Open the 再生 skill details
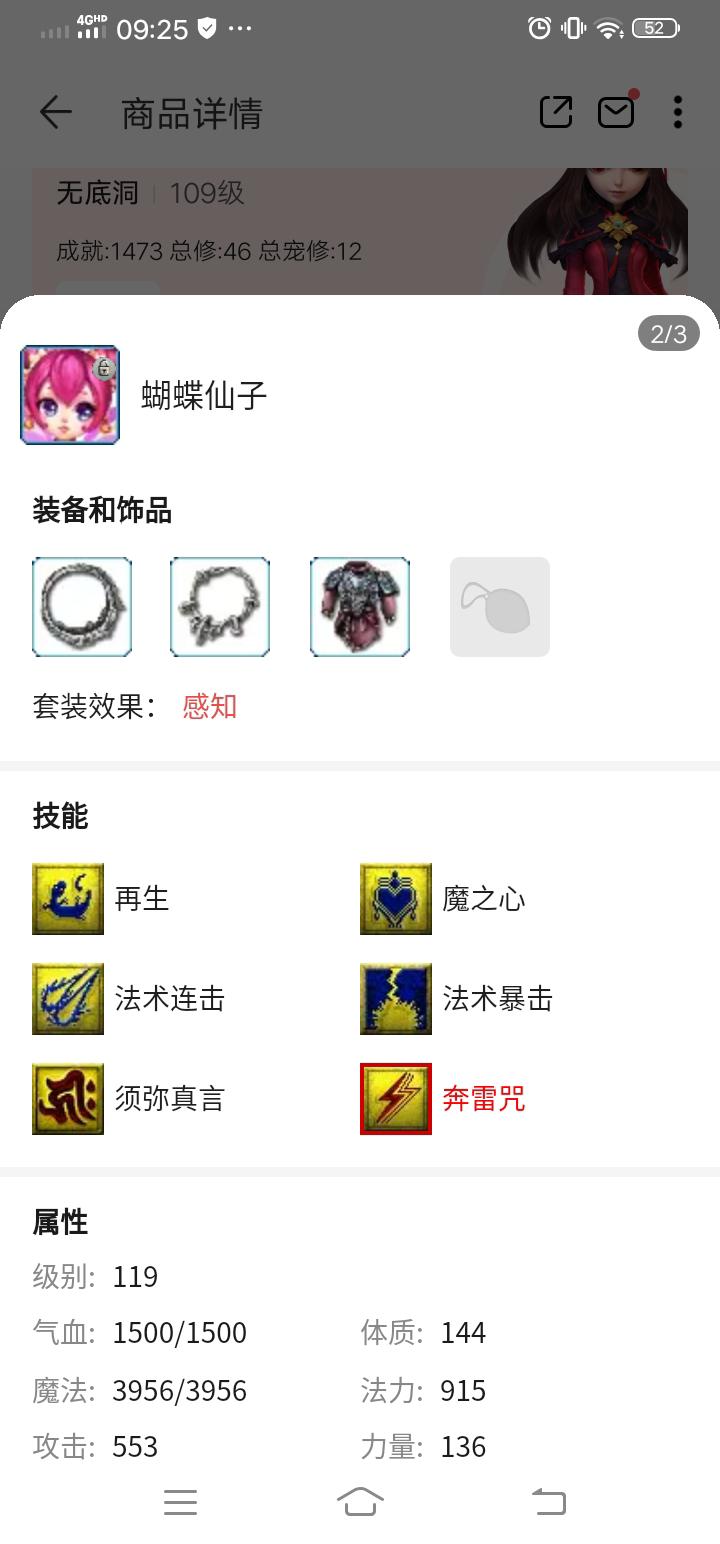Viewport: 720px width, 1544px height. (68, 899)
